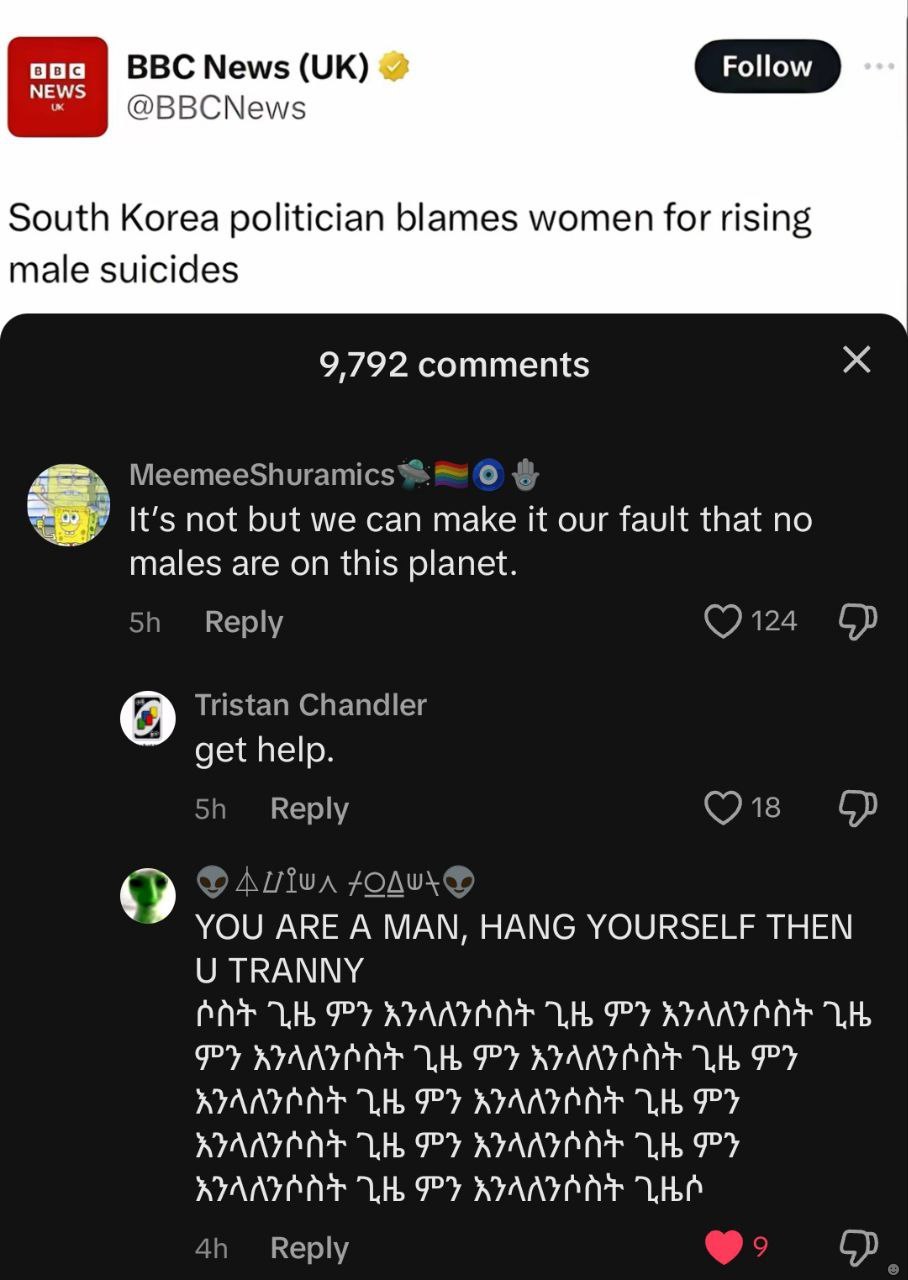Open MeemeeShuramics' profile picture
The width and height of the screenshot is (908, 1280).
point(68,505)
